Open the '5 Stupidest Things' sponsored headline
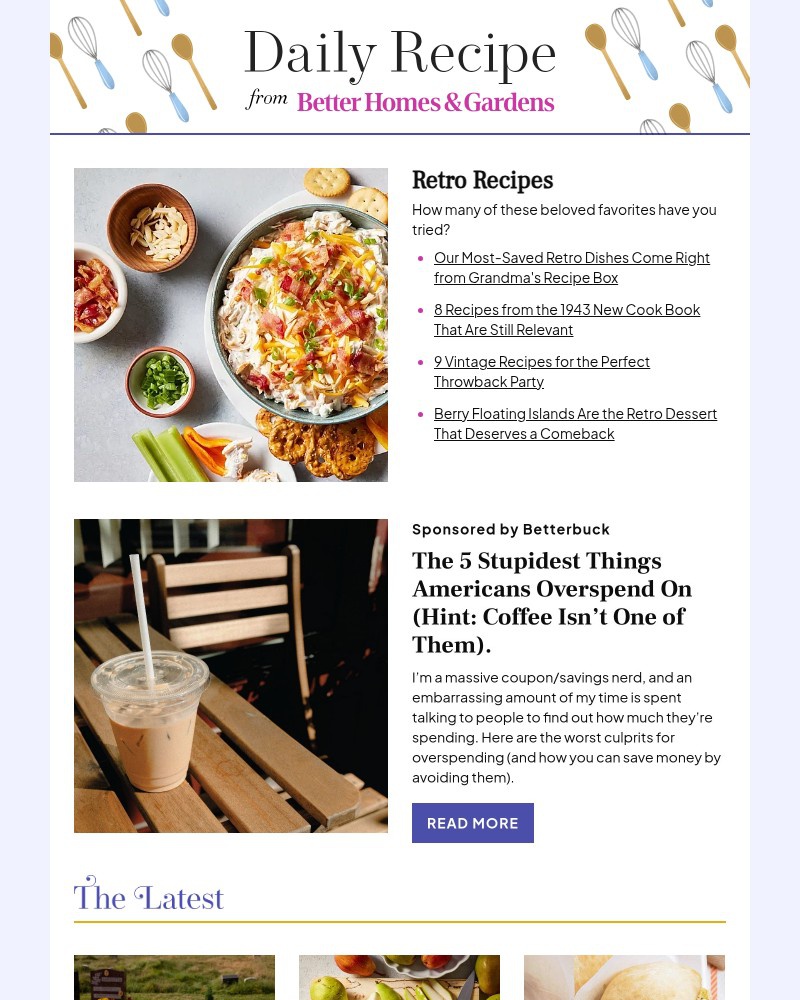This screenshot has width=800, height=1000. 552,602
